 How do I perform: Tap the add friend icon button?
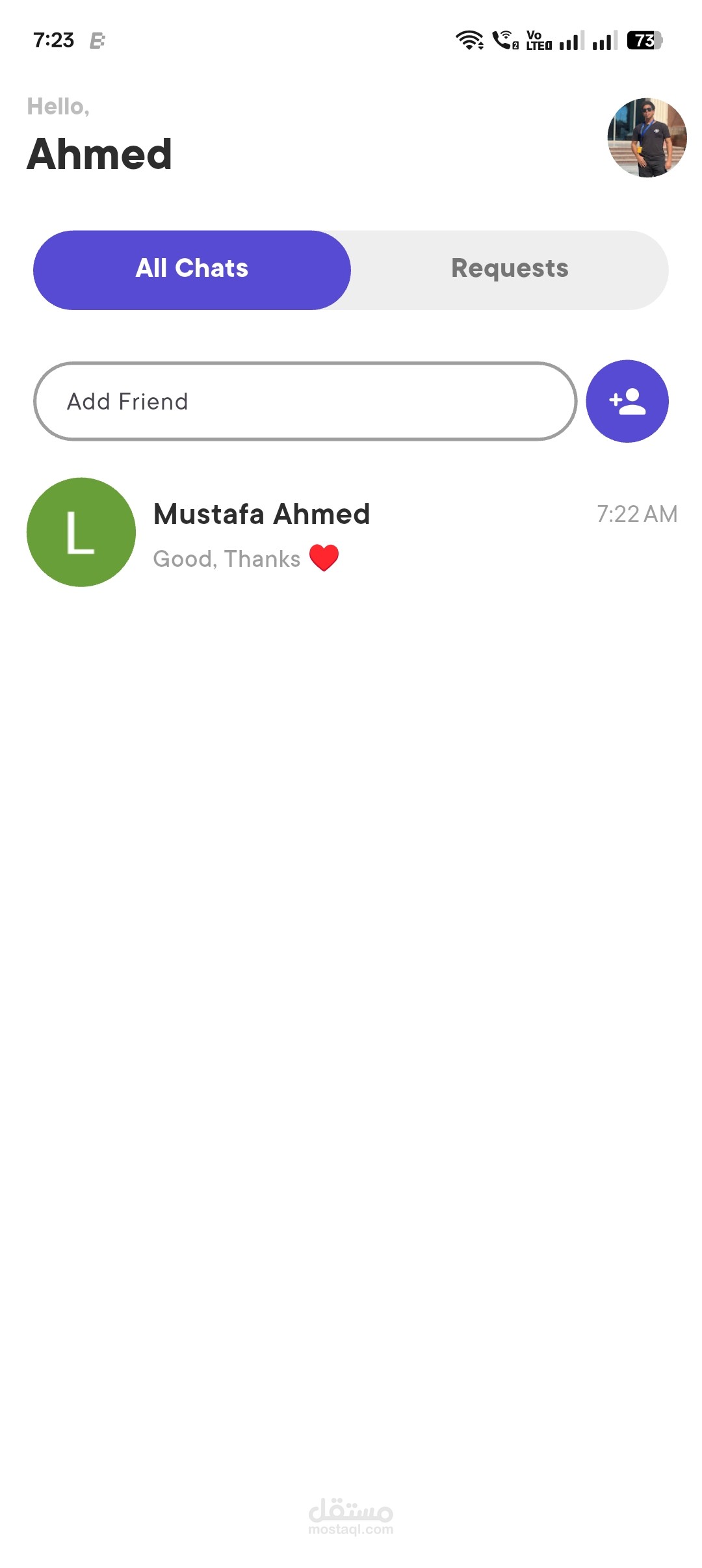pos(627,402)
